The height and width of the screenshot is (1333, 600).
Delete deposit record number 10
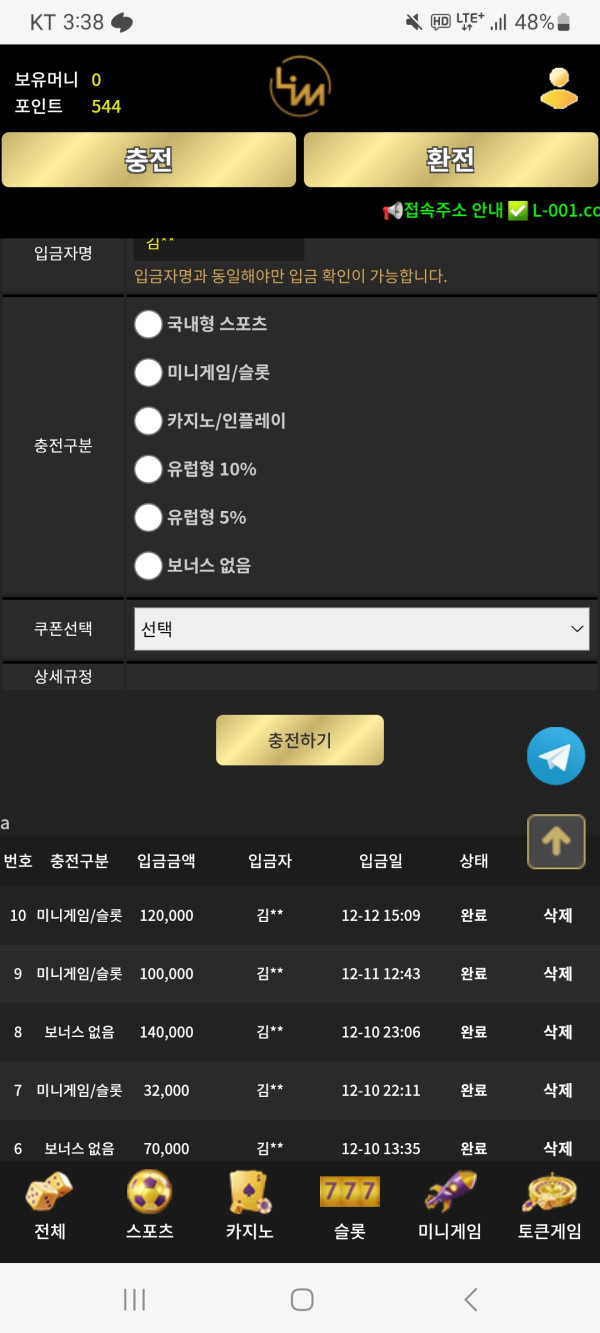point(557,915)
